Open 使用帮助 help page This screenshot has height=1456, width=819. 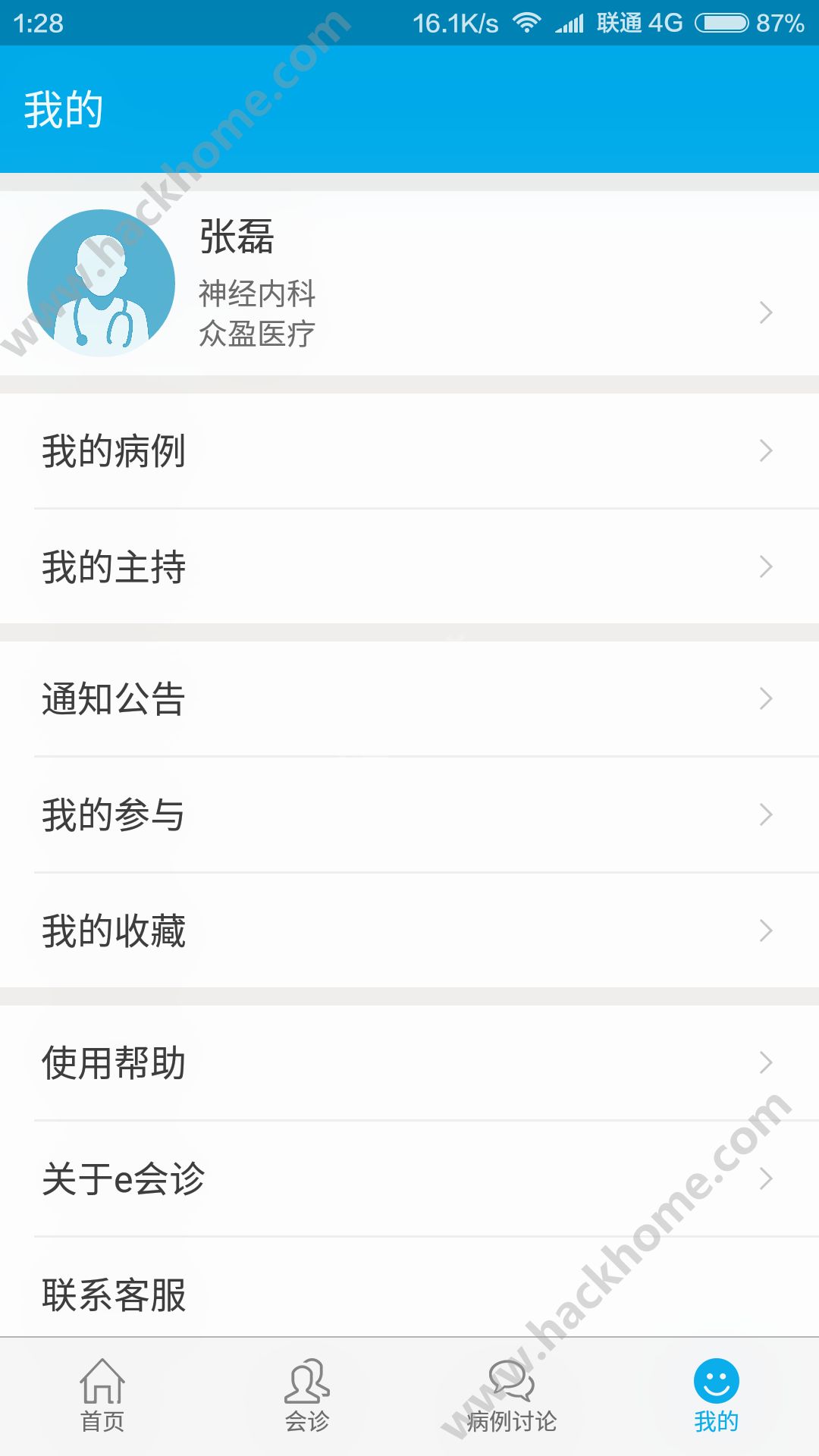pyautogui.click(x=409, y=1062)
